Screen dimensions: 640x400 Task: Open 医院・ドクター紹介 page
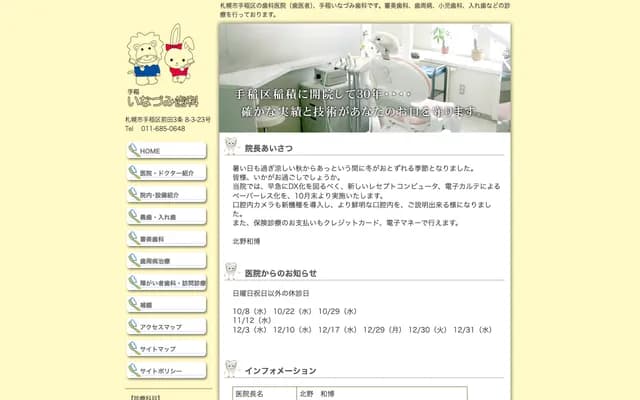(166, 173)
